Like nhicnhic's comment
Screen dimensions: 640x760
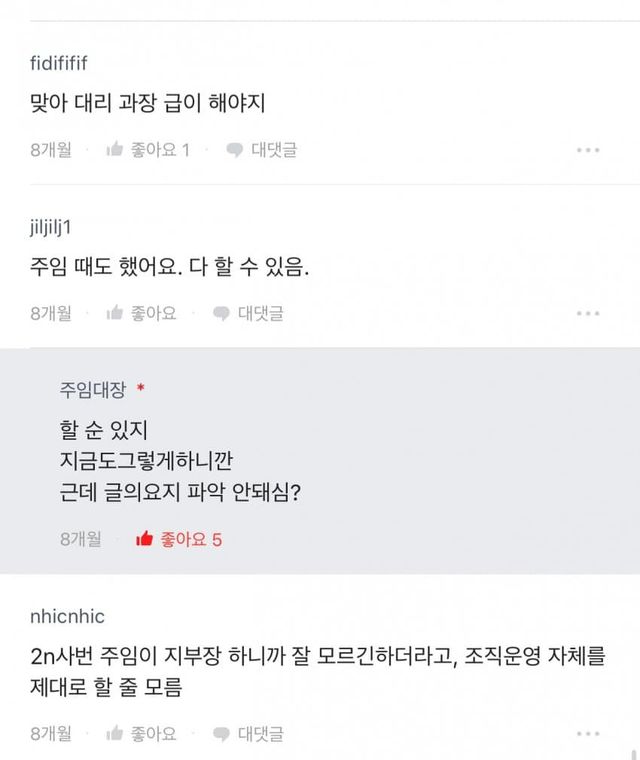141,733
